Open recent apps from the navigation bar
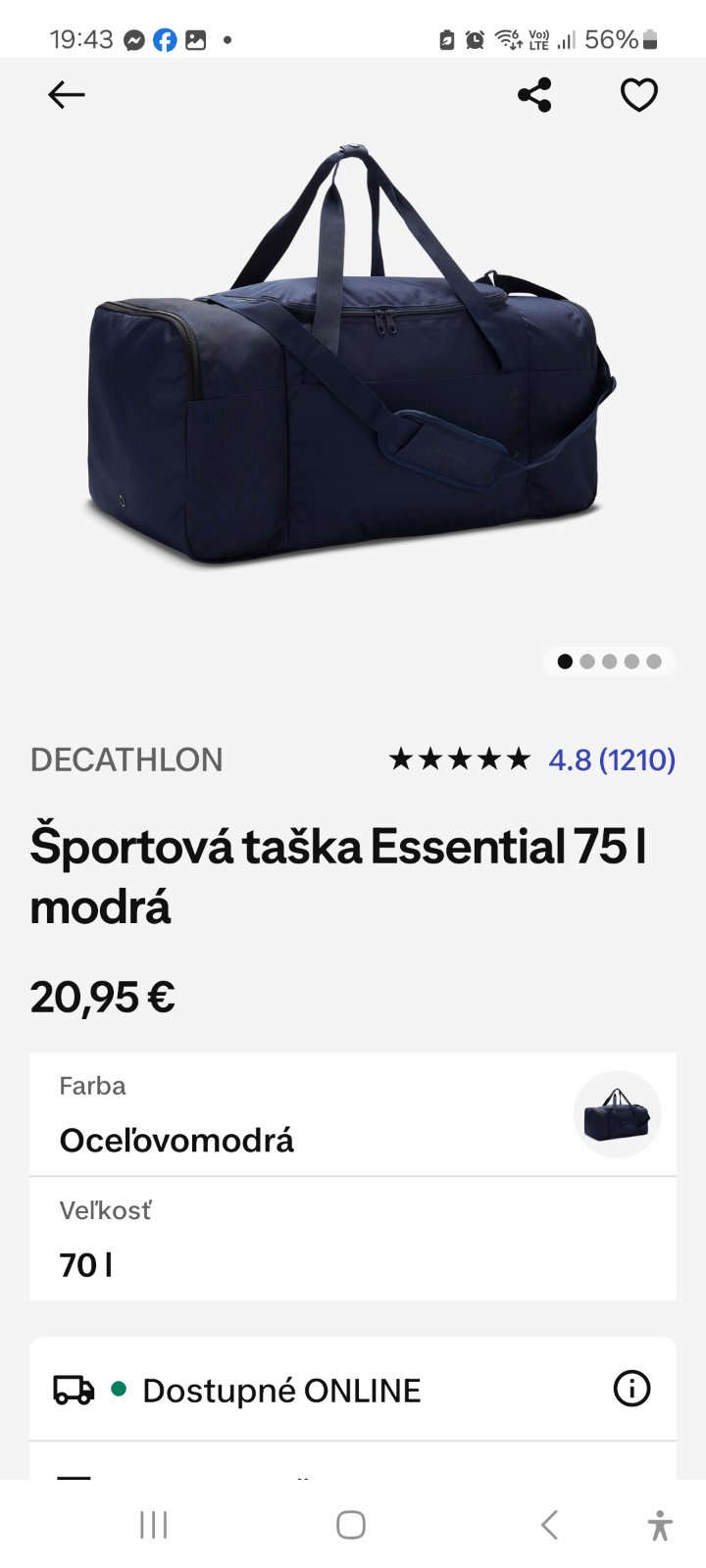 click(154, 1525)
